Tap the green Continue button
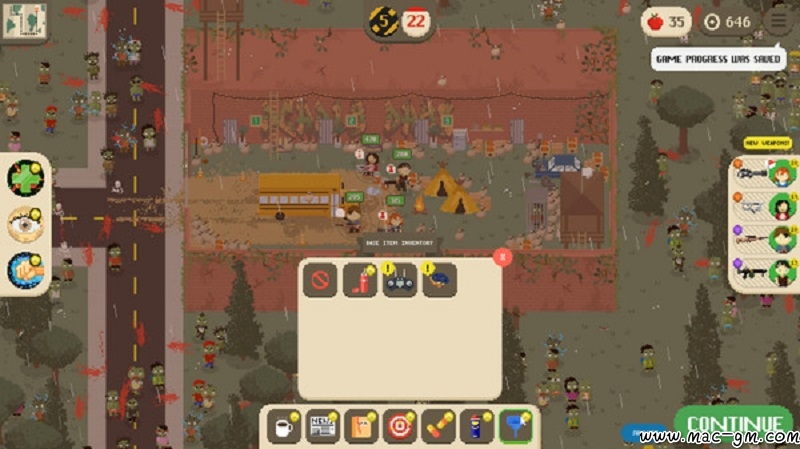Viewport: 800px width, 449px height. pyautogui.click(x=735, y=424)
